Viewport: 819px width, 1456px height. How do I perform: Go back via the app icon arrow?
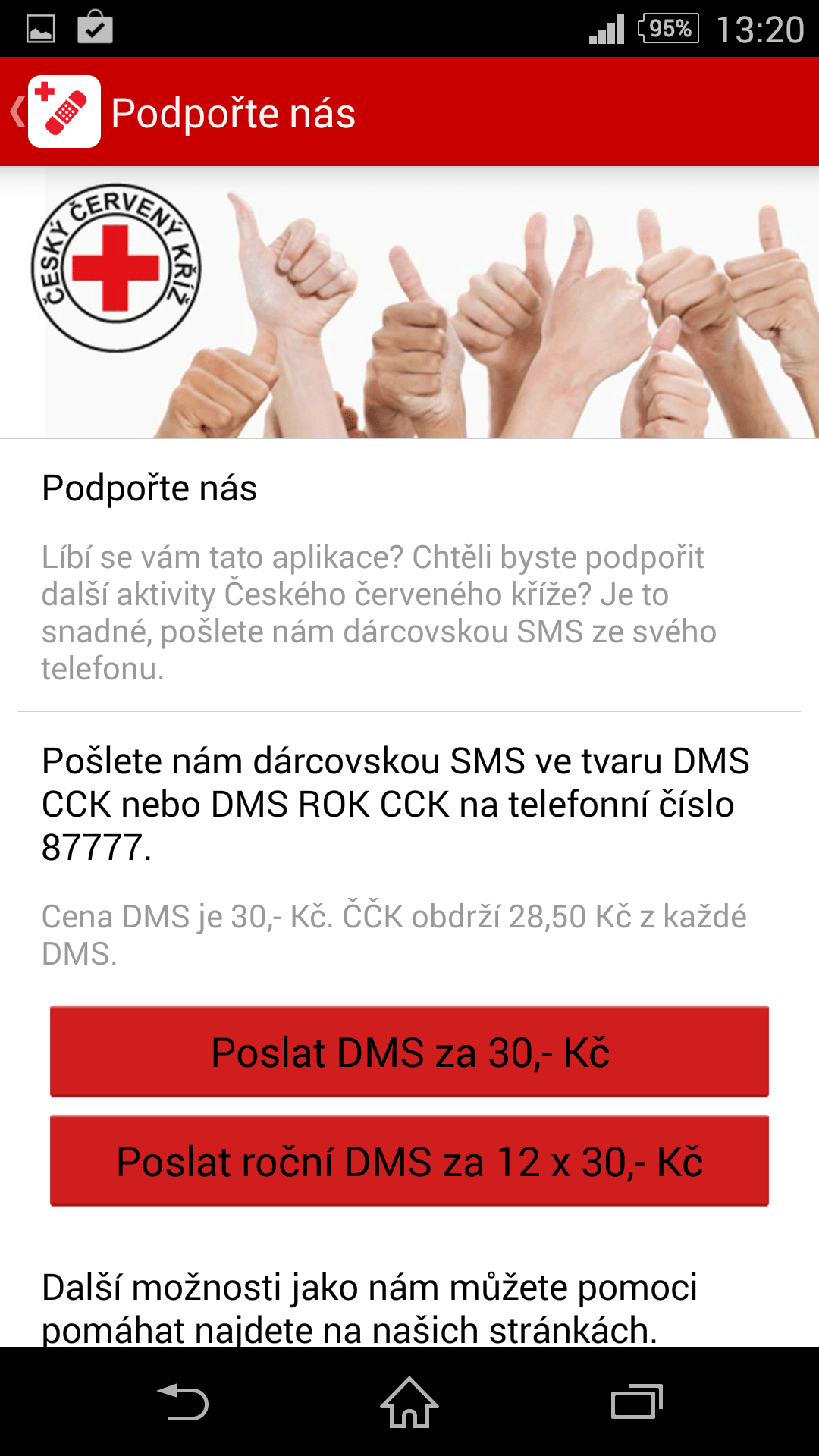55,111
